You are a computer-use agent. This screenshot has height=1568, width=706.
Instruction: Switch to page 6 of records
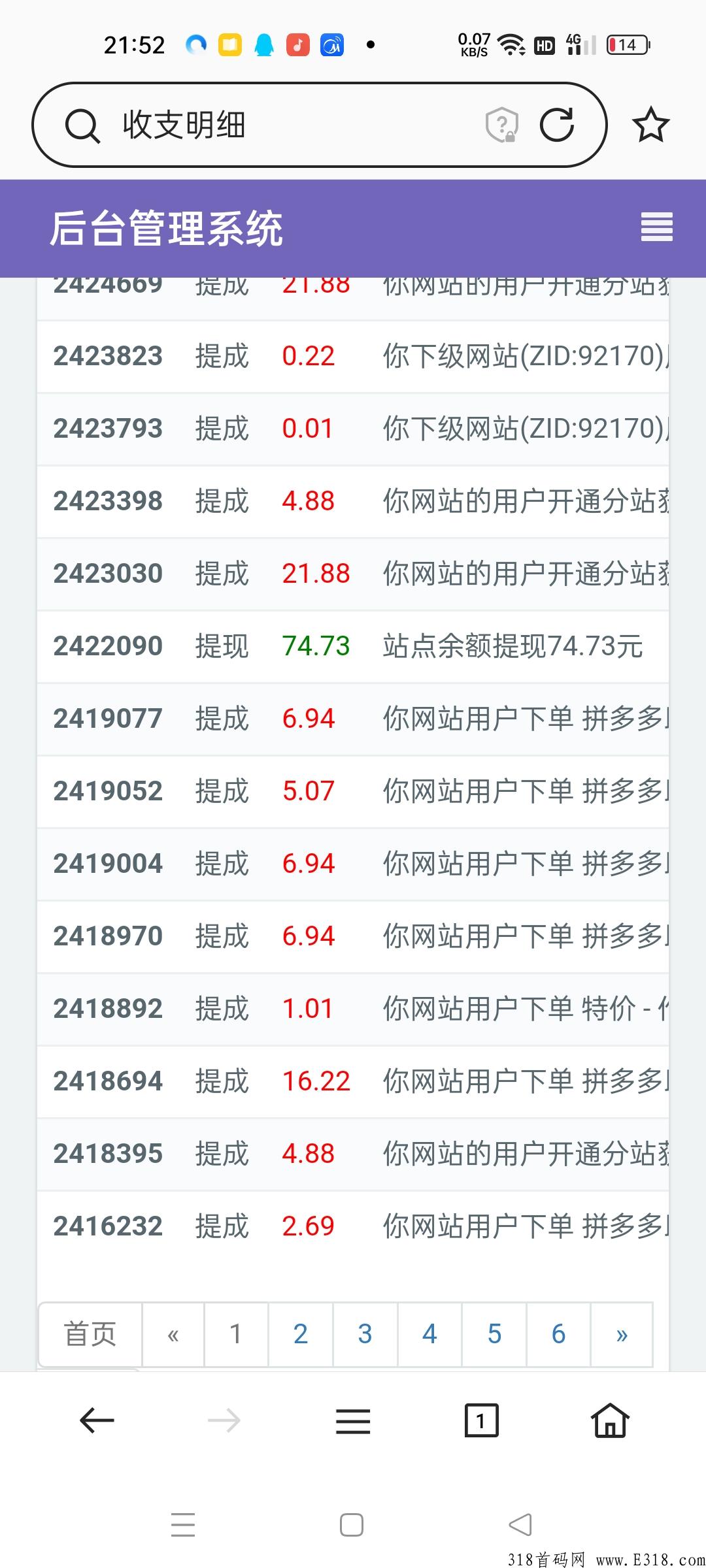click(x=558, y=1334)
